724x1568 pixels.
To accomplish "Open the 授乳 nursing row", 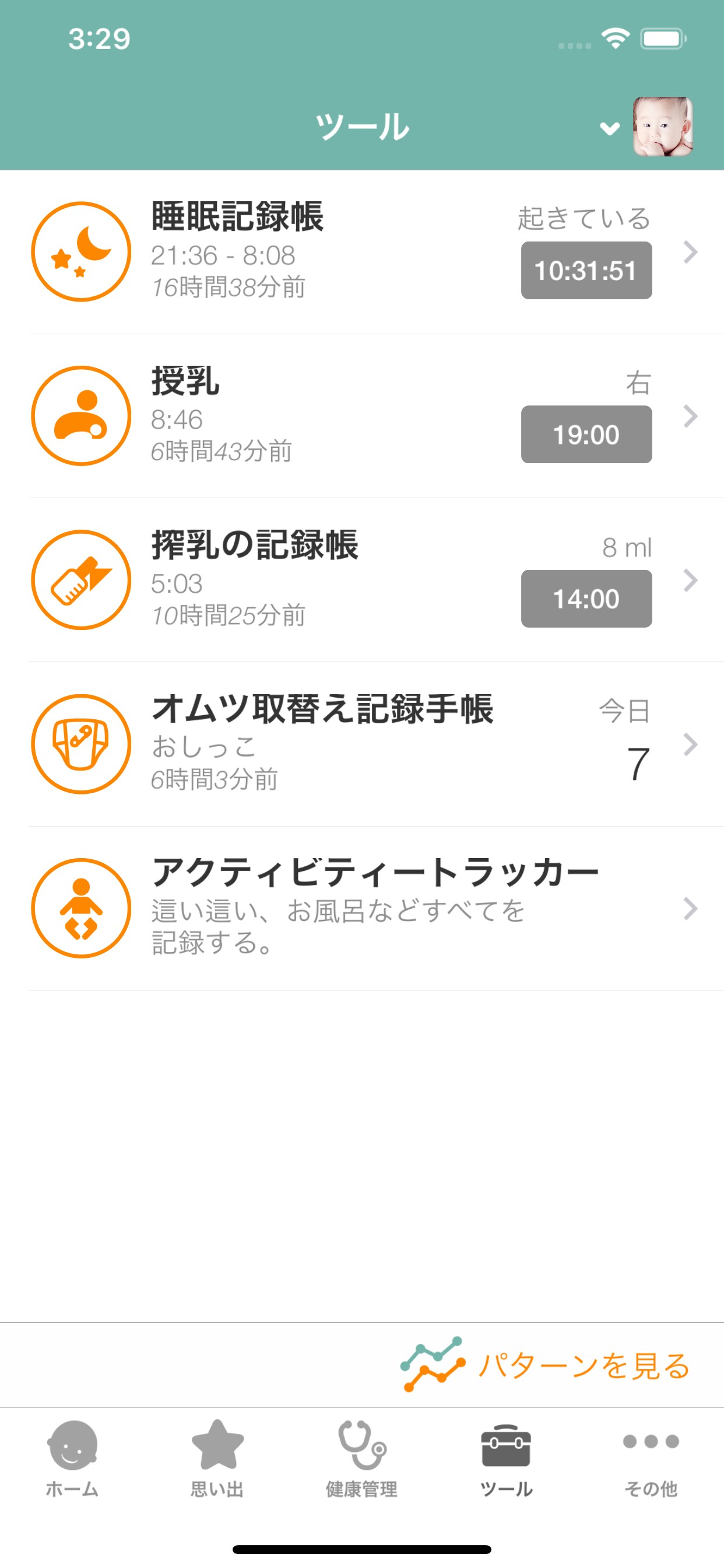I will [x=362, y=416].
